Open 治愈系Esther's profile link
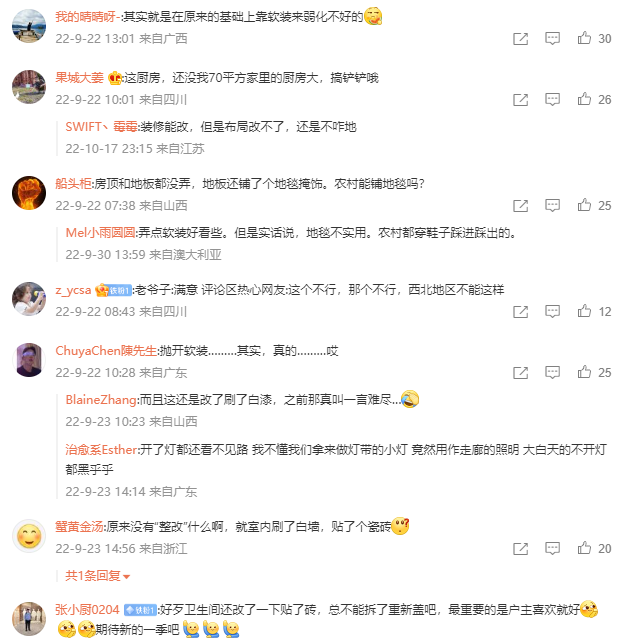The image size is (626, 640). tap(101, 450)
